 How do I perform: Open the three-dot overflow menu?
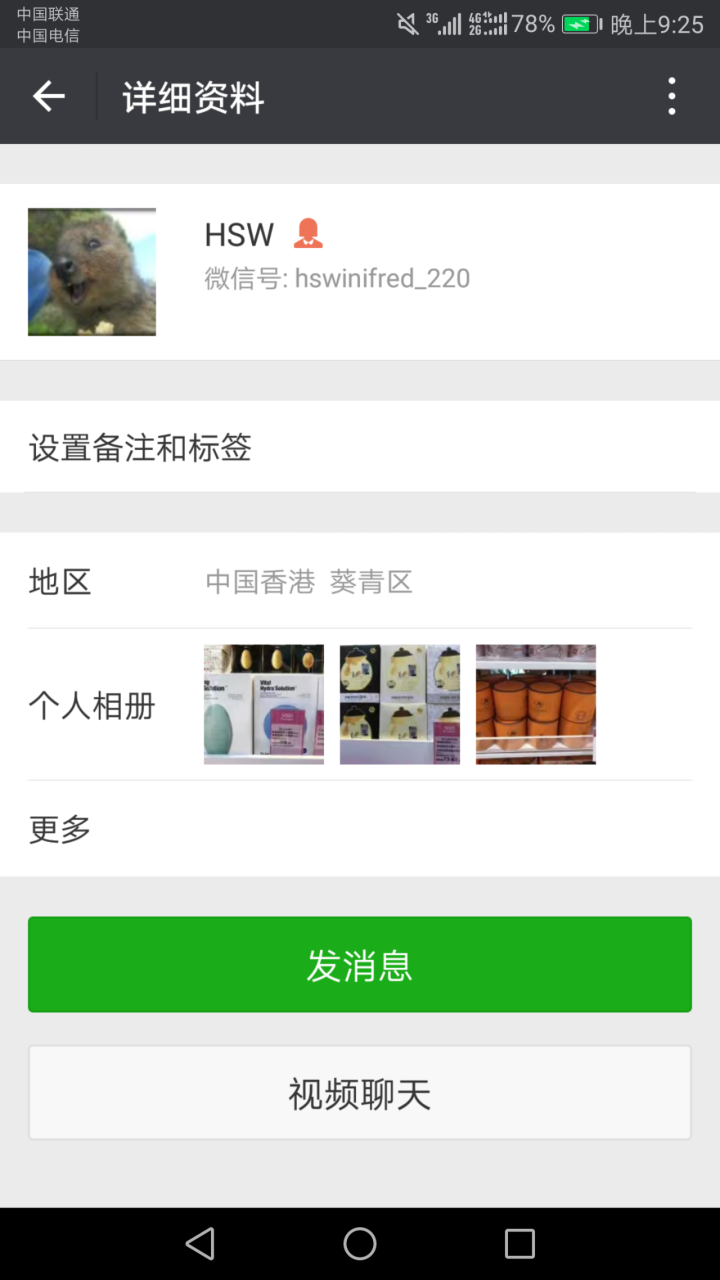(671, 97)
